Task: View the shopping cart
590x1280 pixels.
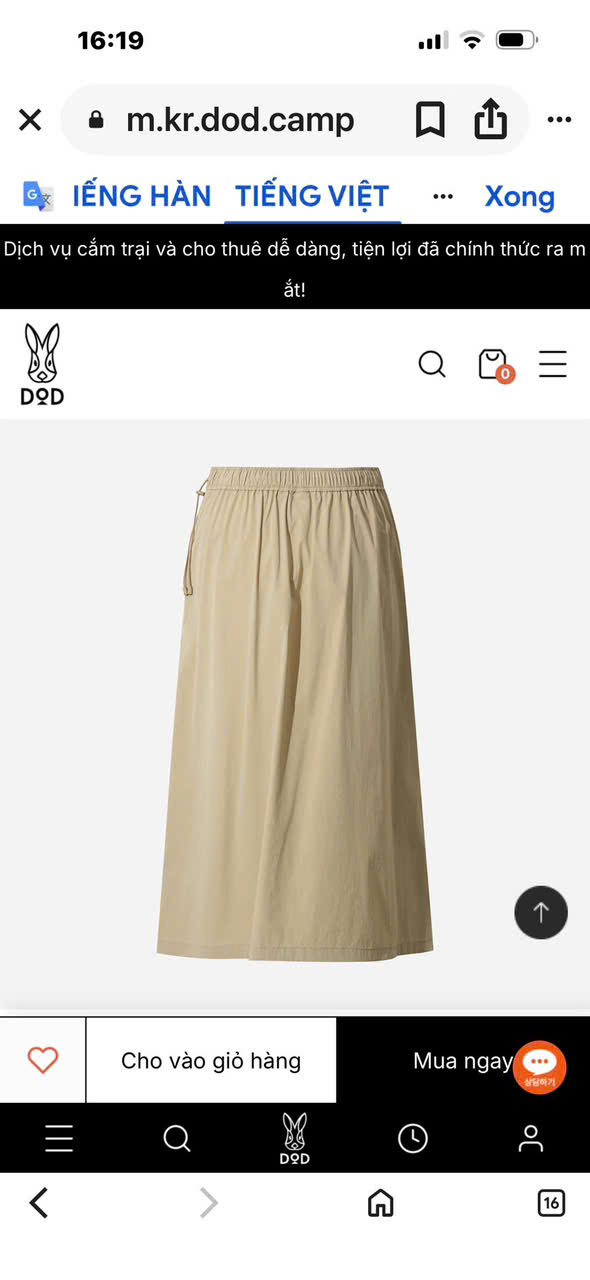Action: click(x=495, y=365)
